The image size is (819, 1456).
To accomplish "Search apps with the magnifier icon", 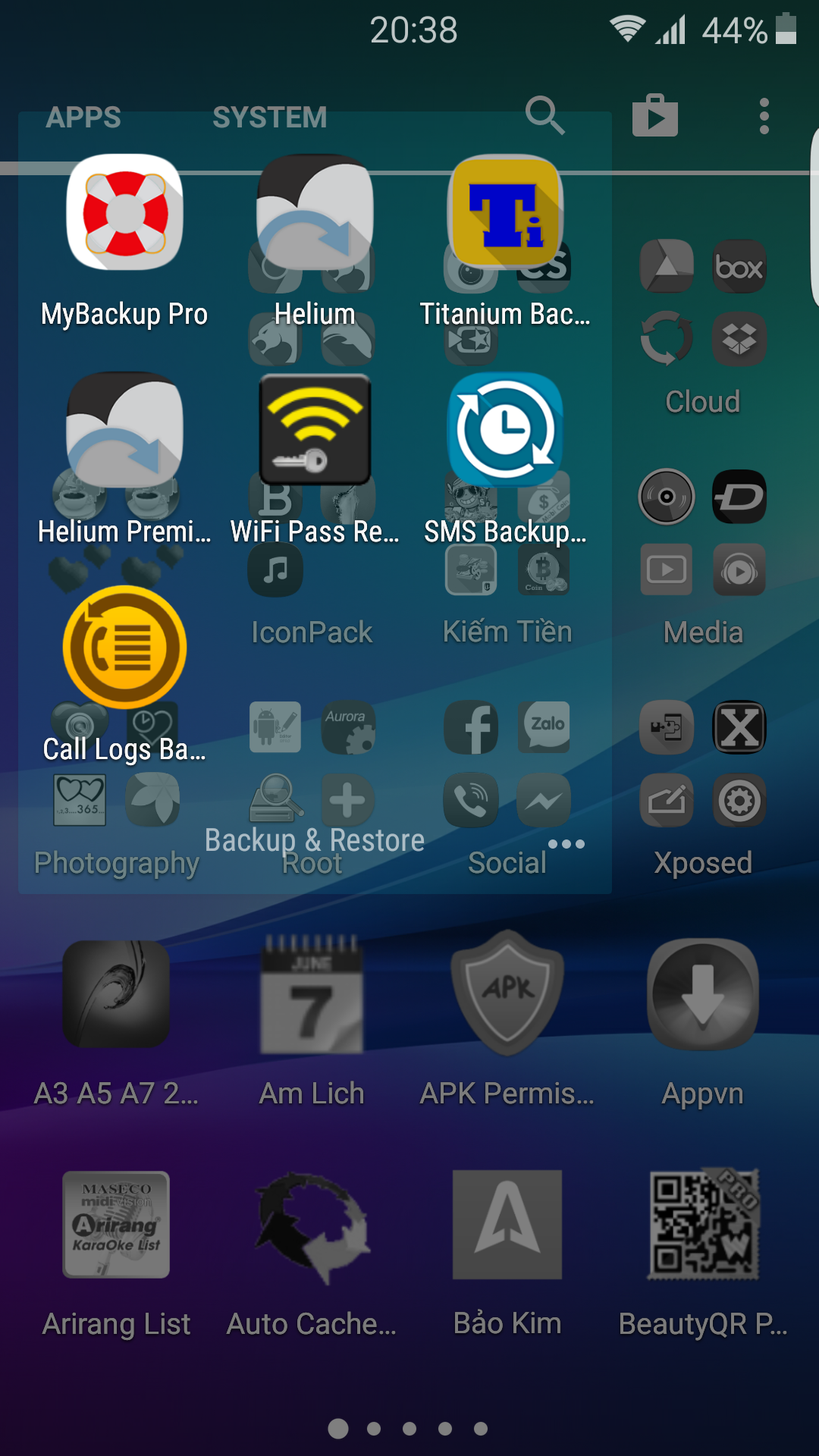I will (544, 116).
